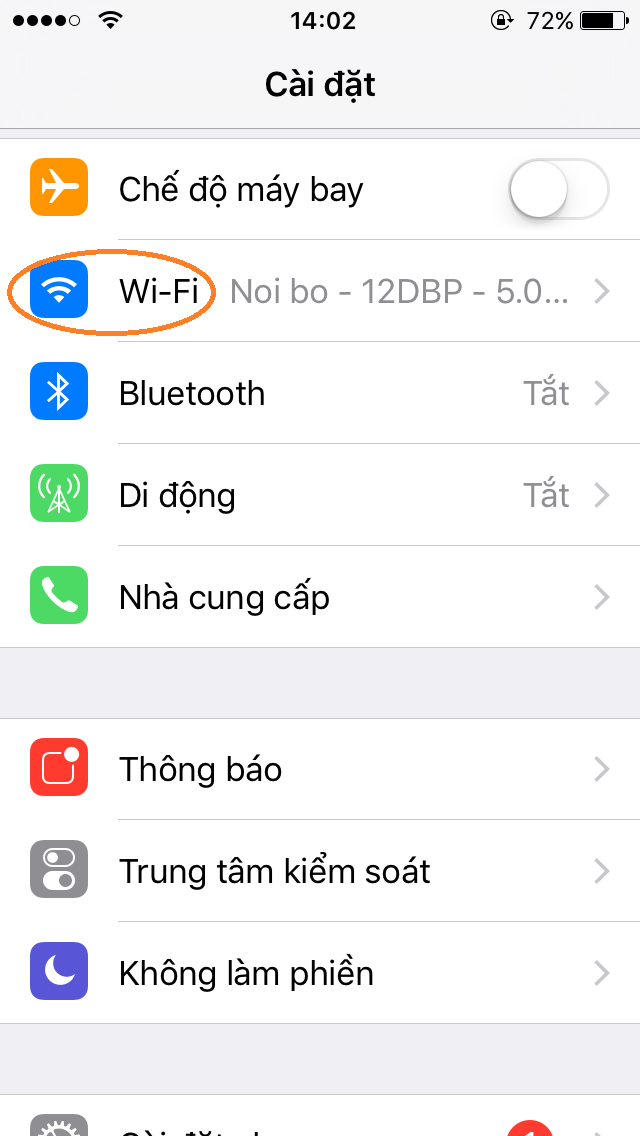The height and width of the screenshot is (1136, 640).
Task: Open Wi-Fi settings
Action: pyautogui.click(x=320, y=291)
